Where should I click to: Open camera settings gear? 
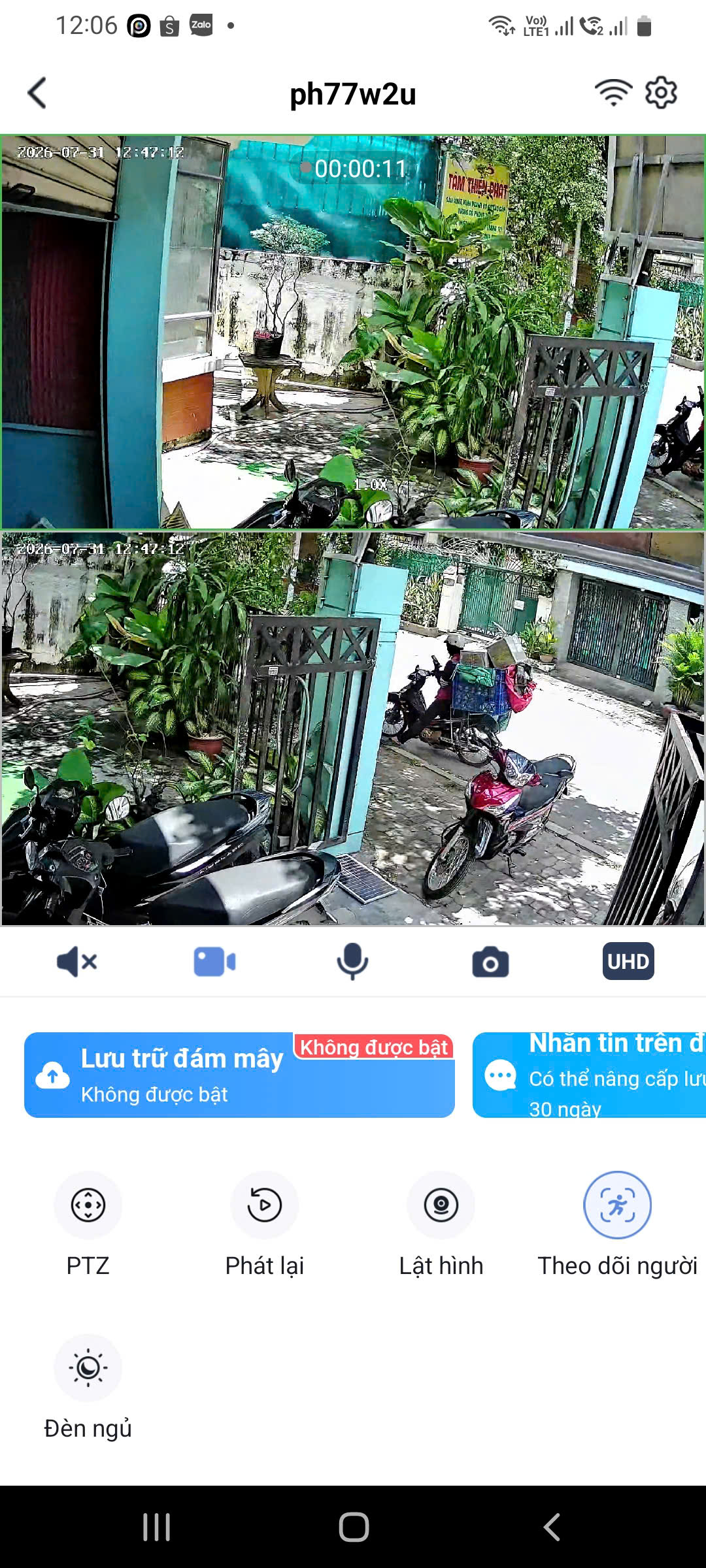[661, 93]
